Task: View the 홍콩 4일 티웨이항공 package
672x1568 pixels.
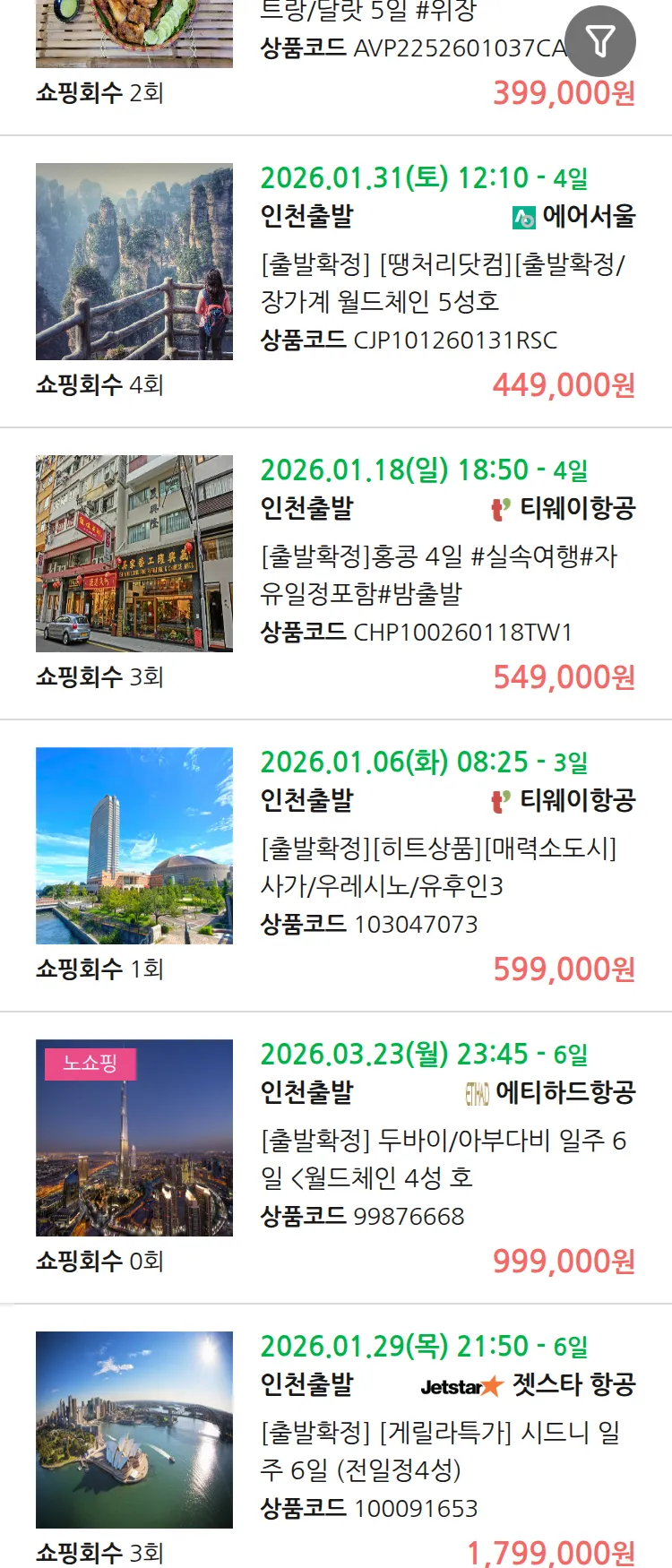Action: [x=438, y=574]
